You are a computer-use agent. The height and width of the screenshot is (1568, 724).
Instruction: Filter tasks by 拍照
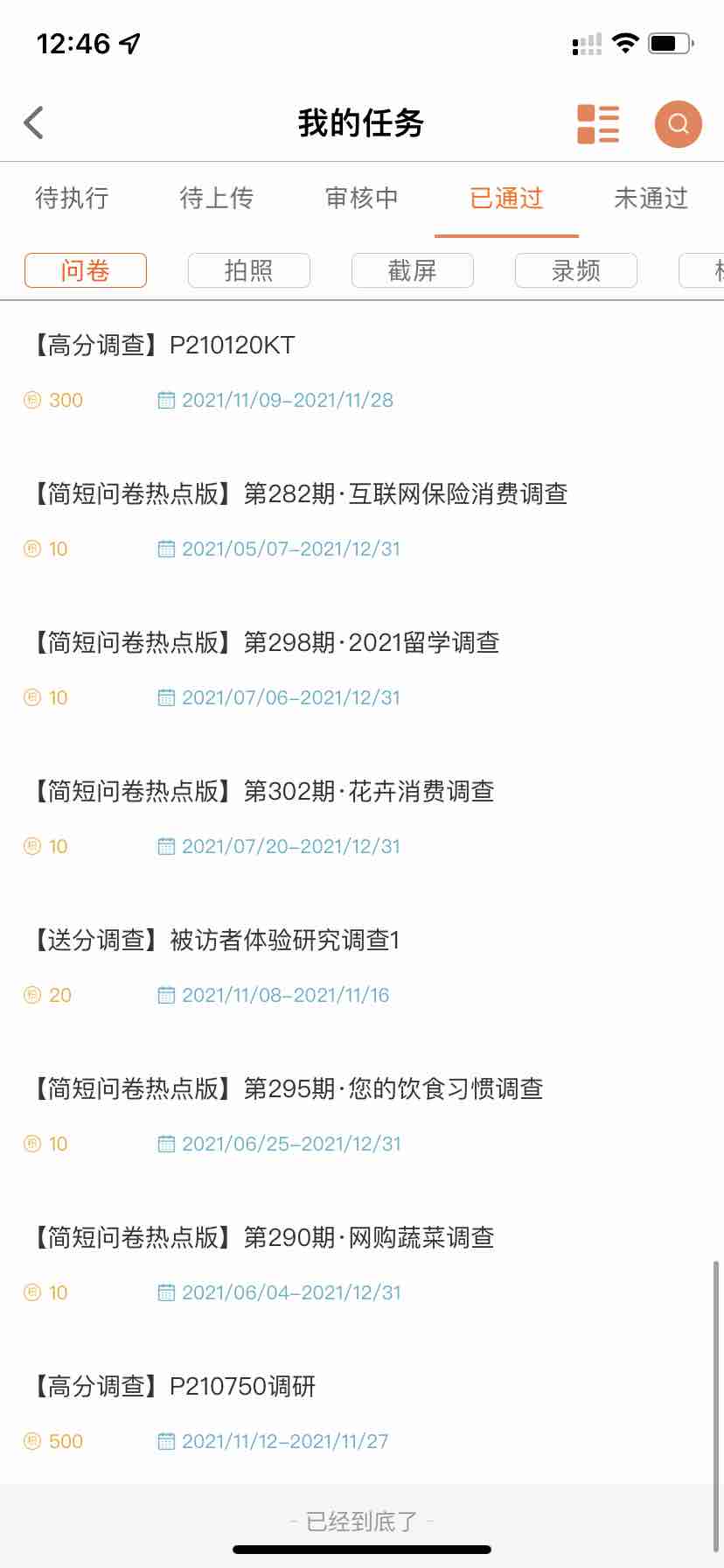click(249, 270)
